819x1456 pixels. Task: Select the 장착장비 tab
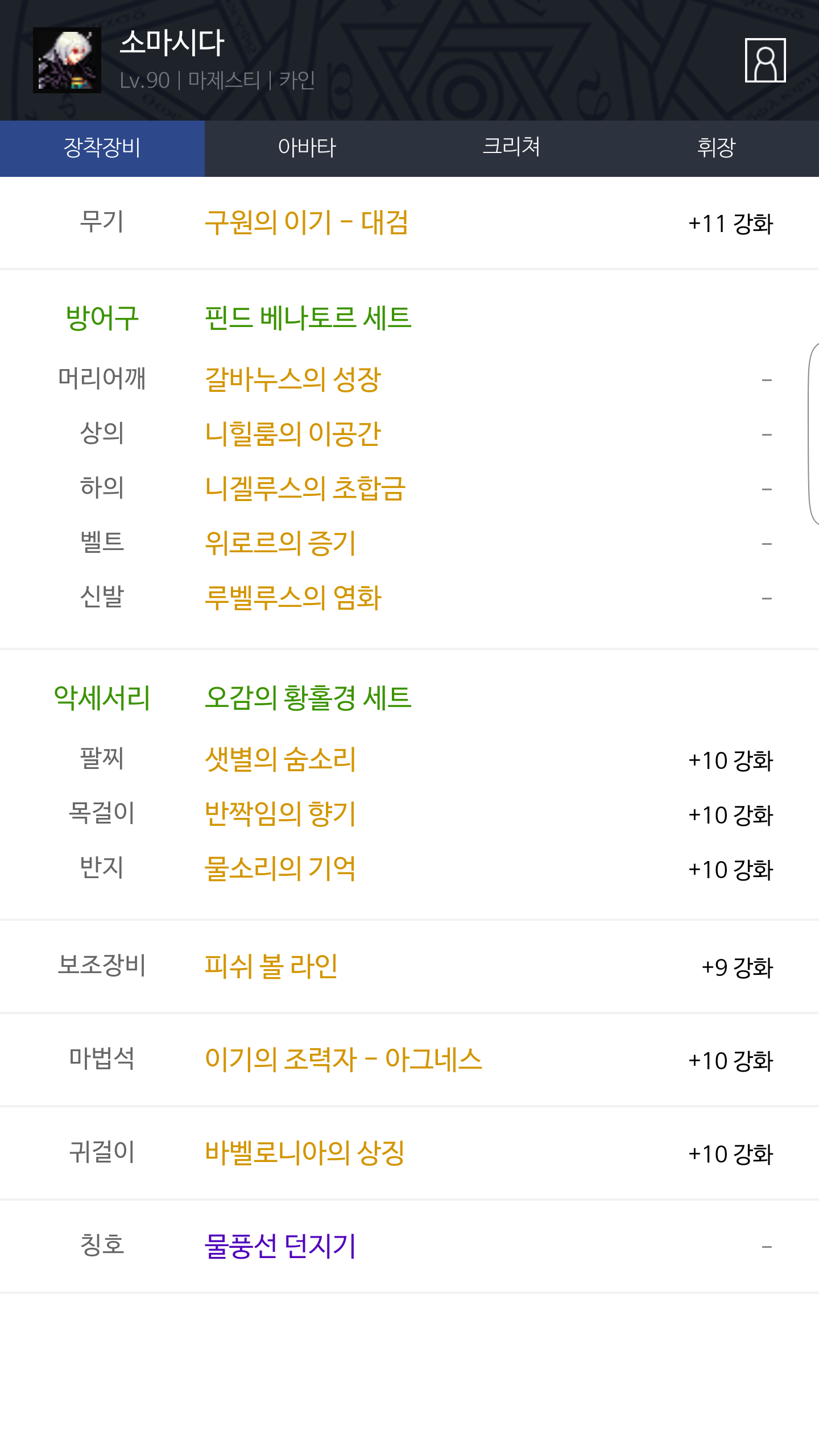point(102,148)
